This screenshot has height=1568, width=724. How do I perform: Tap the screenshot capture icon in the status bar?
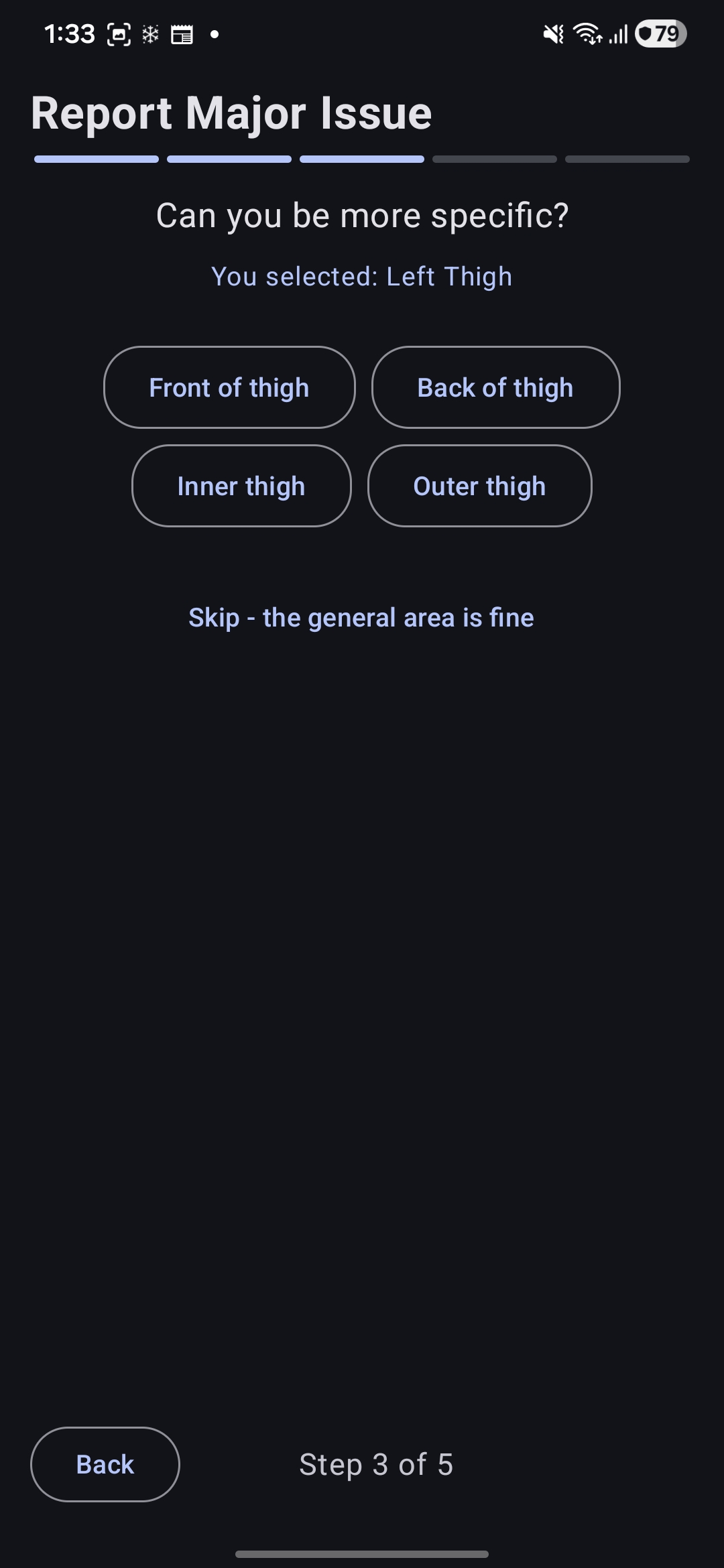point(119,34)
